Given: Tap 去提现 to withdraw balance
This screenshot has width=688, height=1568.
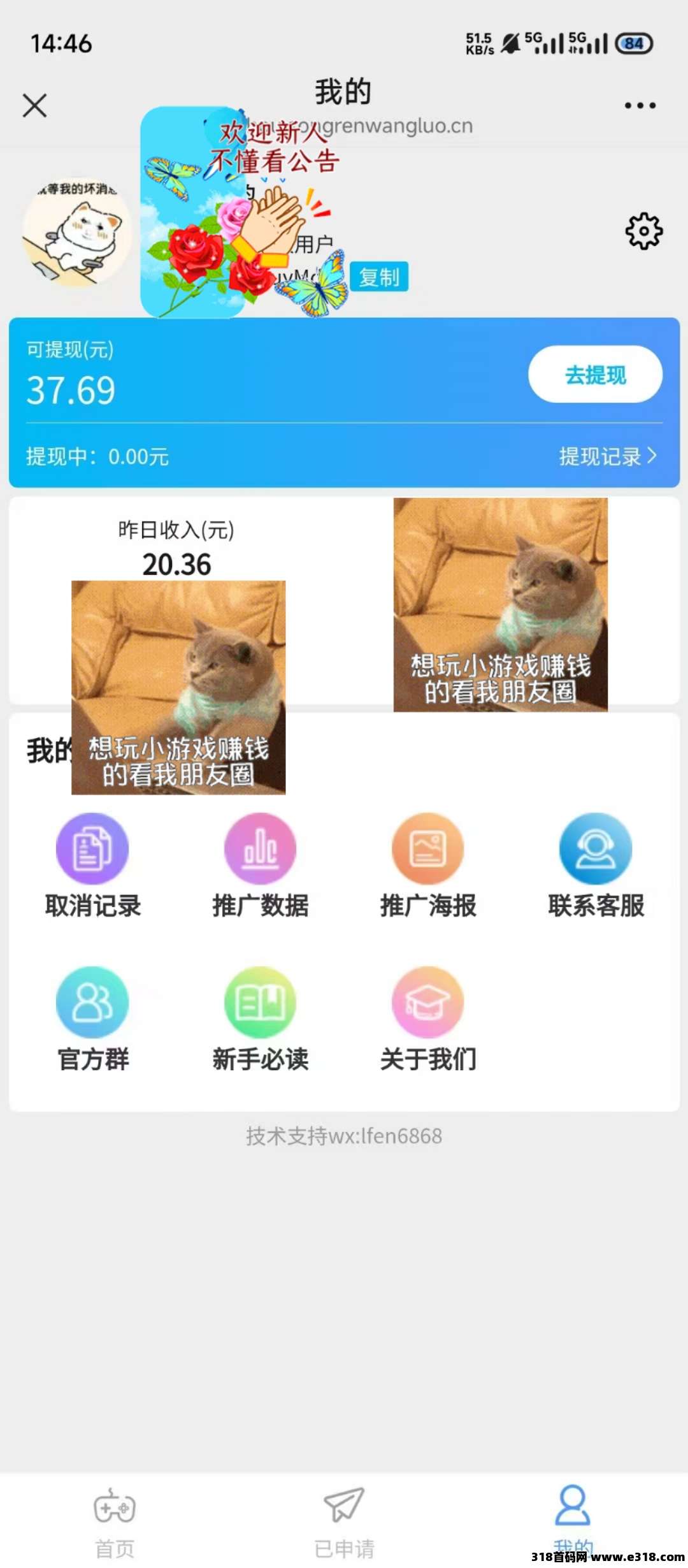Looking at the screenshot, I should tap(595, 375).
